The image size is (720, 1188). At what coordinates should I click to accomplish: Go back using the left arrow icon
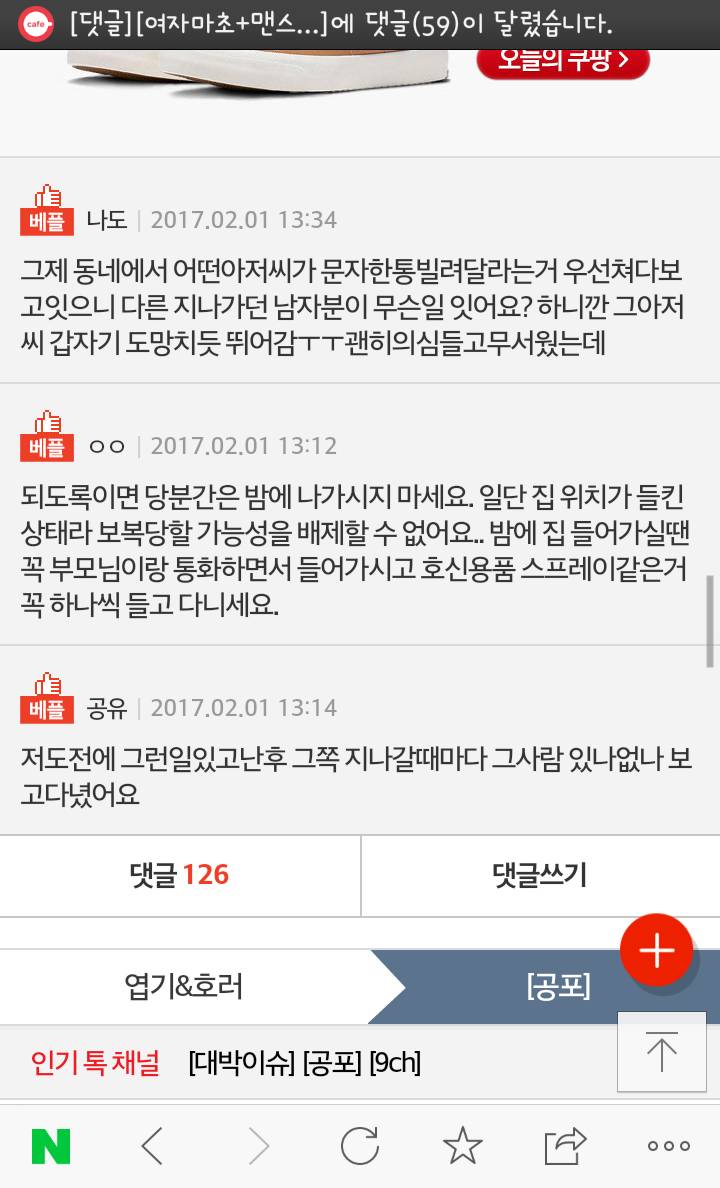point(152,1147)
